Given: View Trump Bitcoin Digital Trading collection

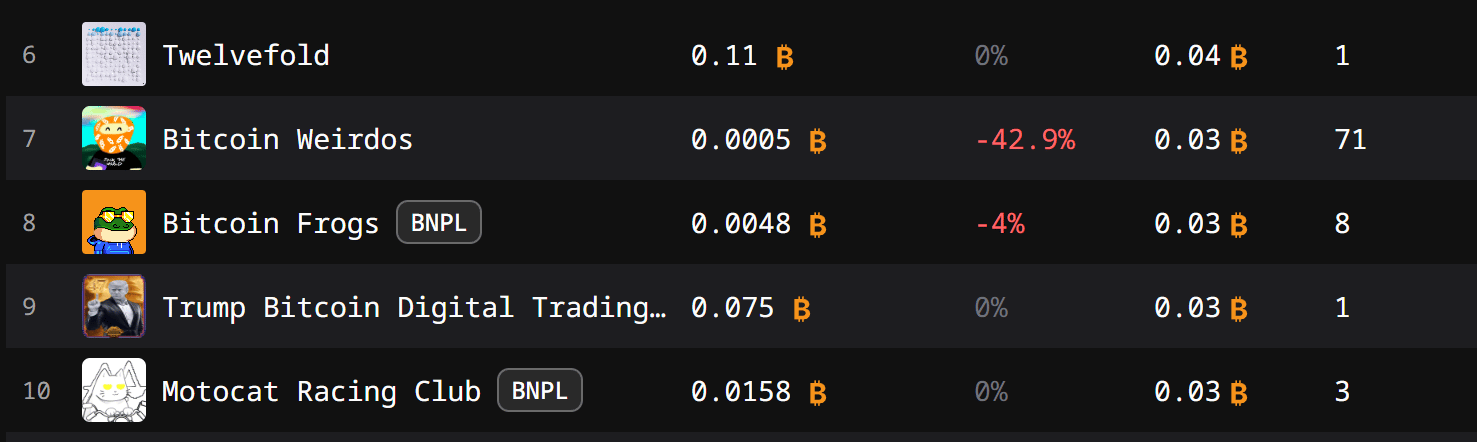Looking at the screenshot, I should coord(413,307).
